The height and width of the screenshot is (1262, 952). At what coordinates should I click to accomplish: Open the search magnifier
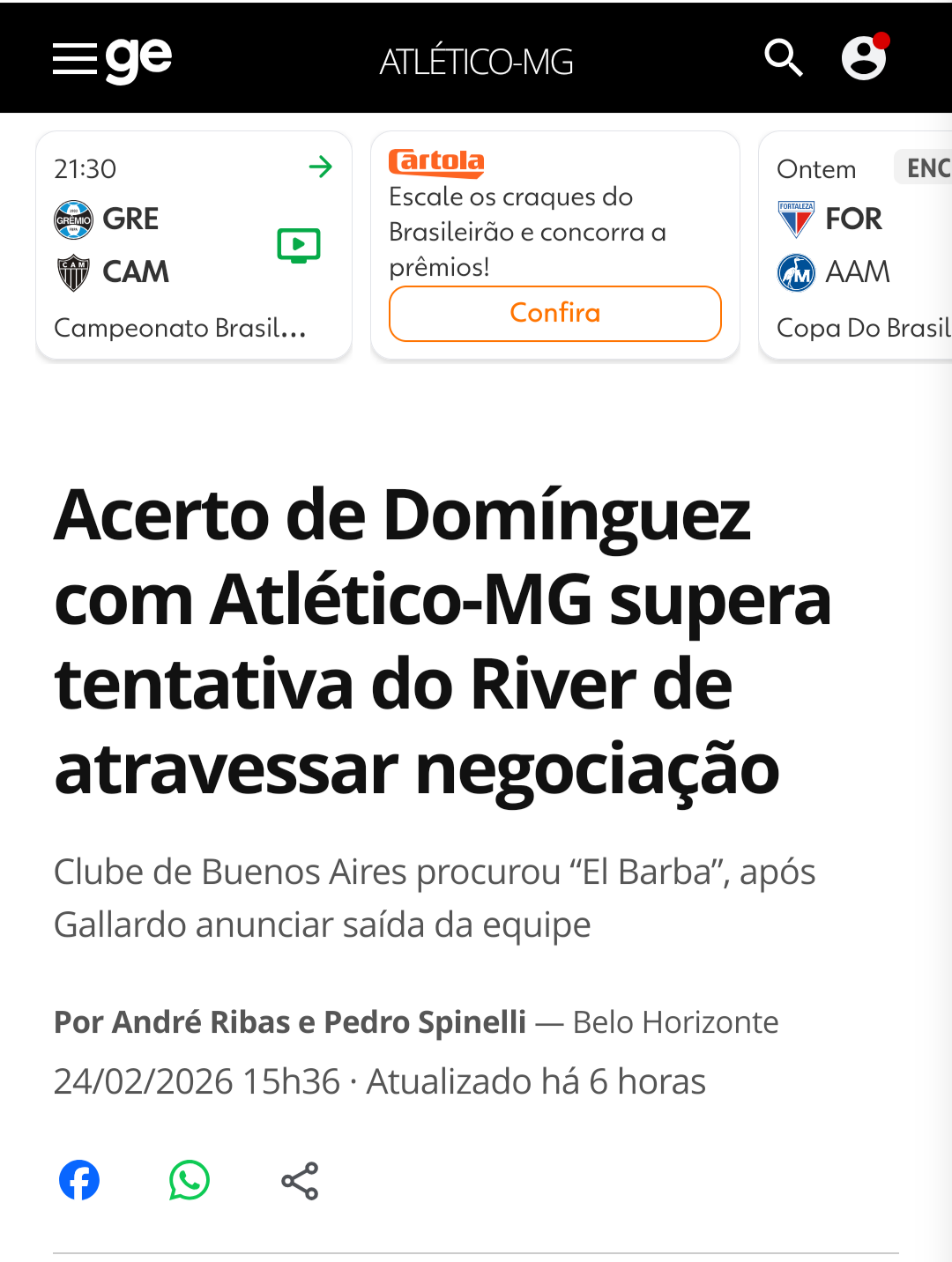pos(783,58)
